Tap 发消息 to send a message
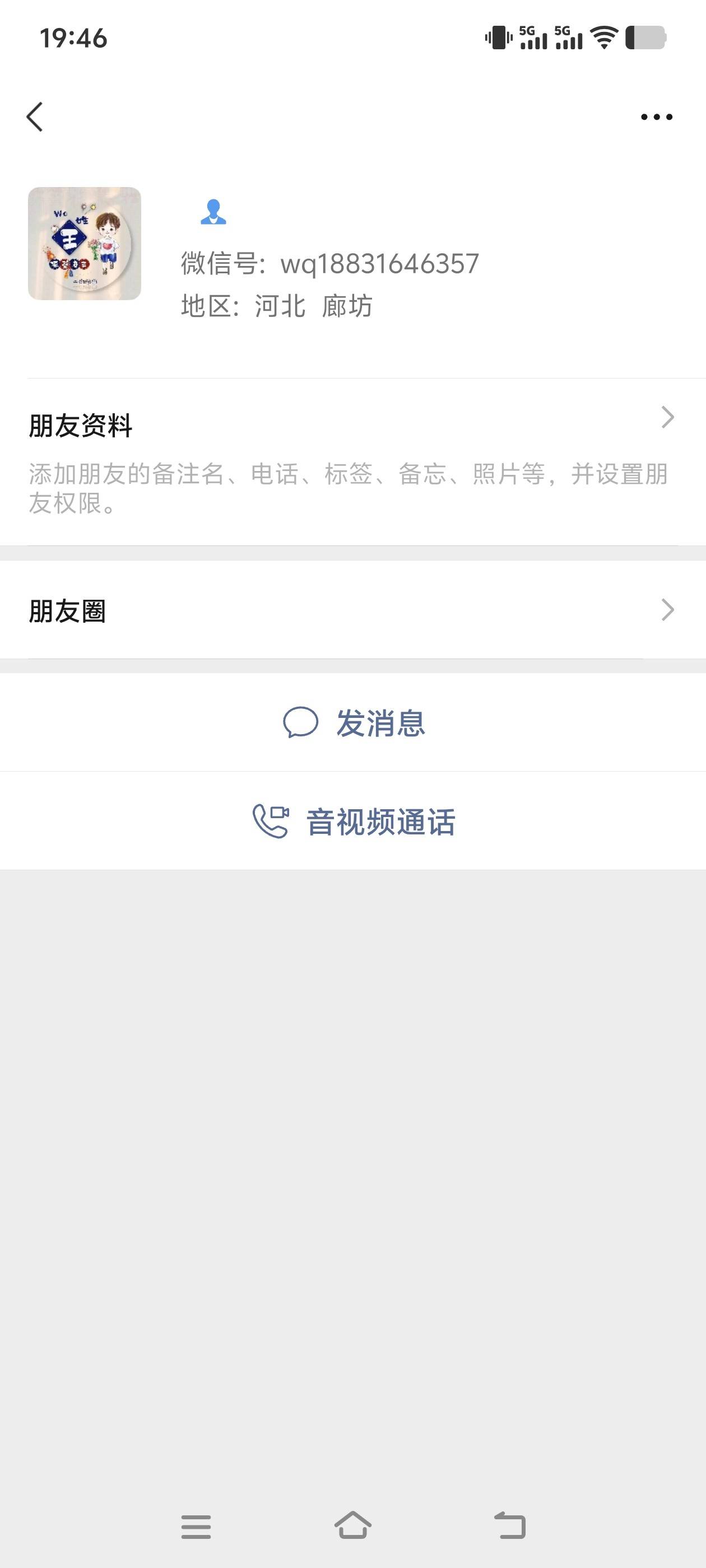706x1568 pixels. pos(354,723)
